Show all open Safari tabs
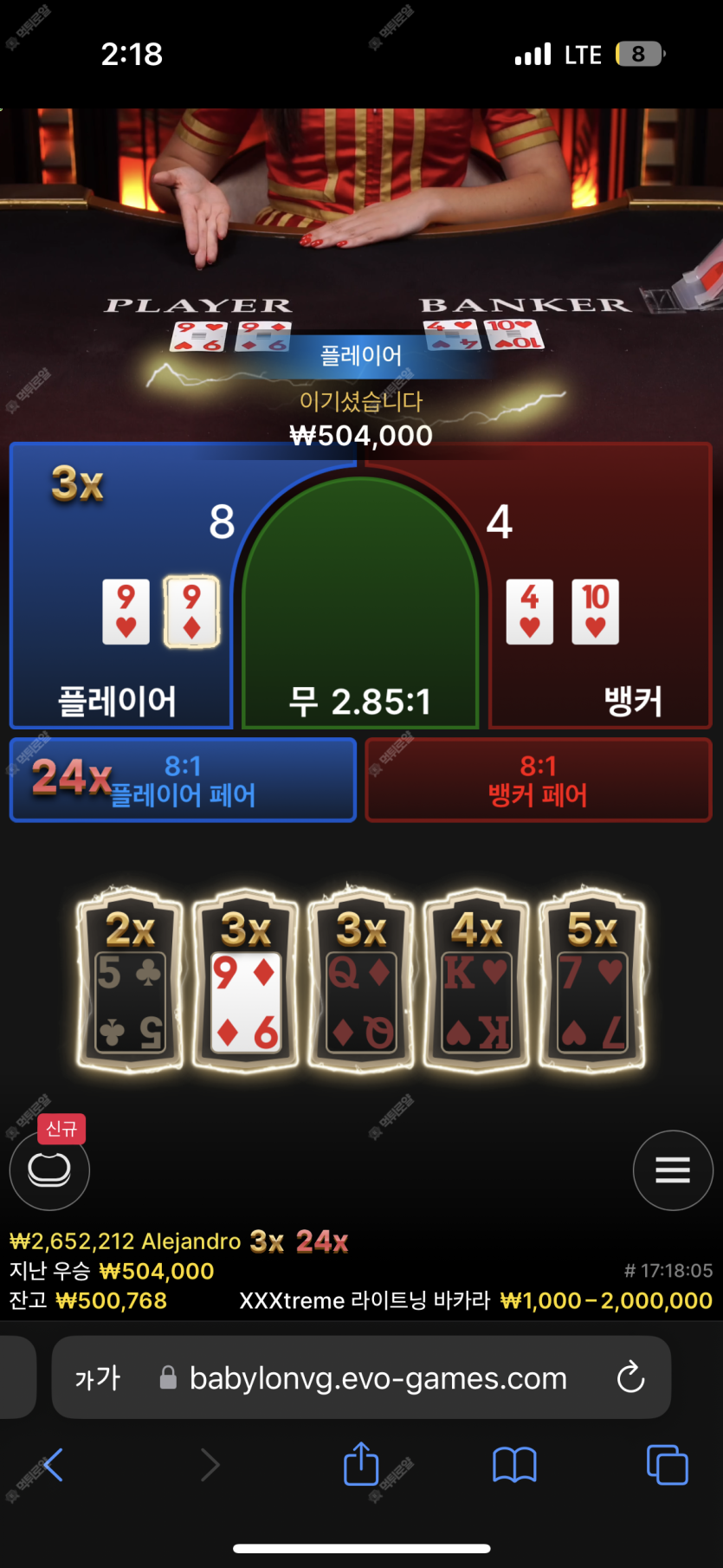The width and height of the screenshot is (723, 1568). (667, 1465)
